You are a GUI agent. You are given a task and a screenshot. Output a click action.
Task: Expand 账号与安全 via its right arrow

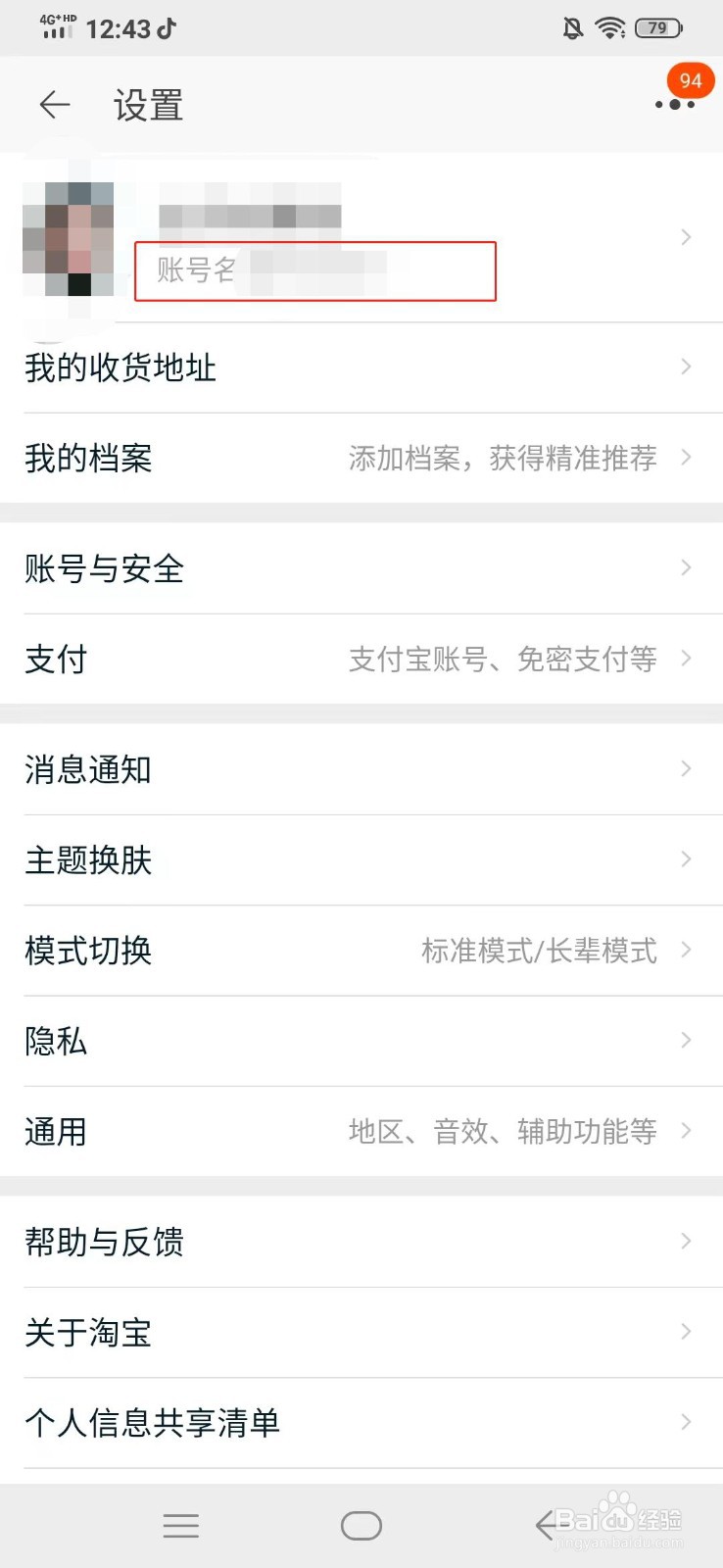pos(685,568)
